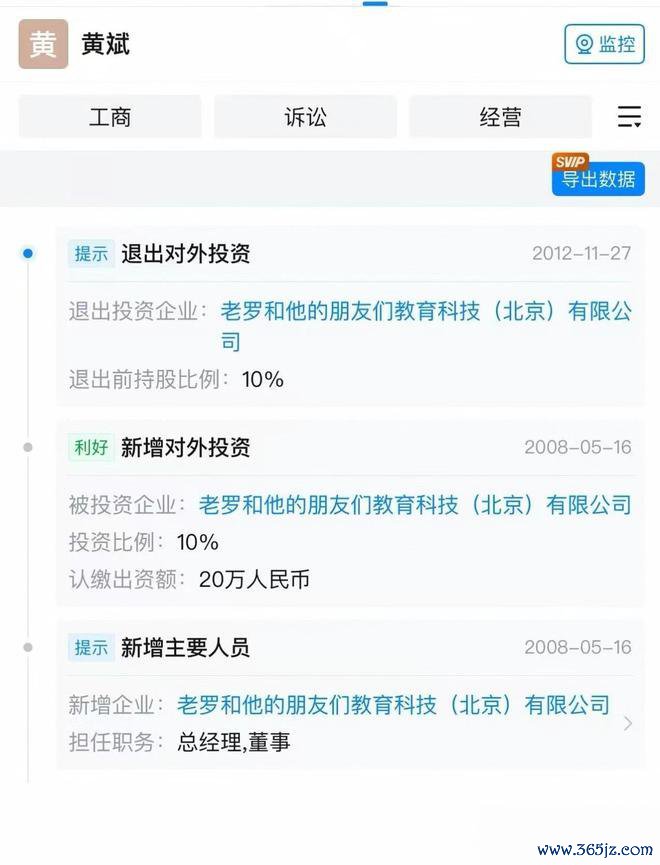Open the 经营 tab
Screen dimensions: 660x865
coord(500,117)
